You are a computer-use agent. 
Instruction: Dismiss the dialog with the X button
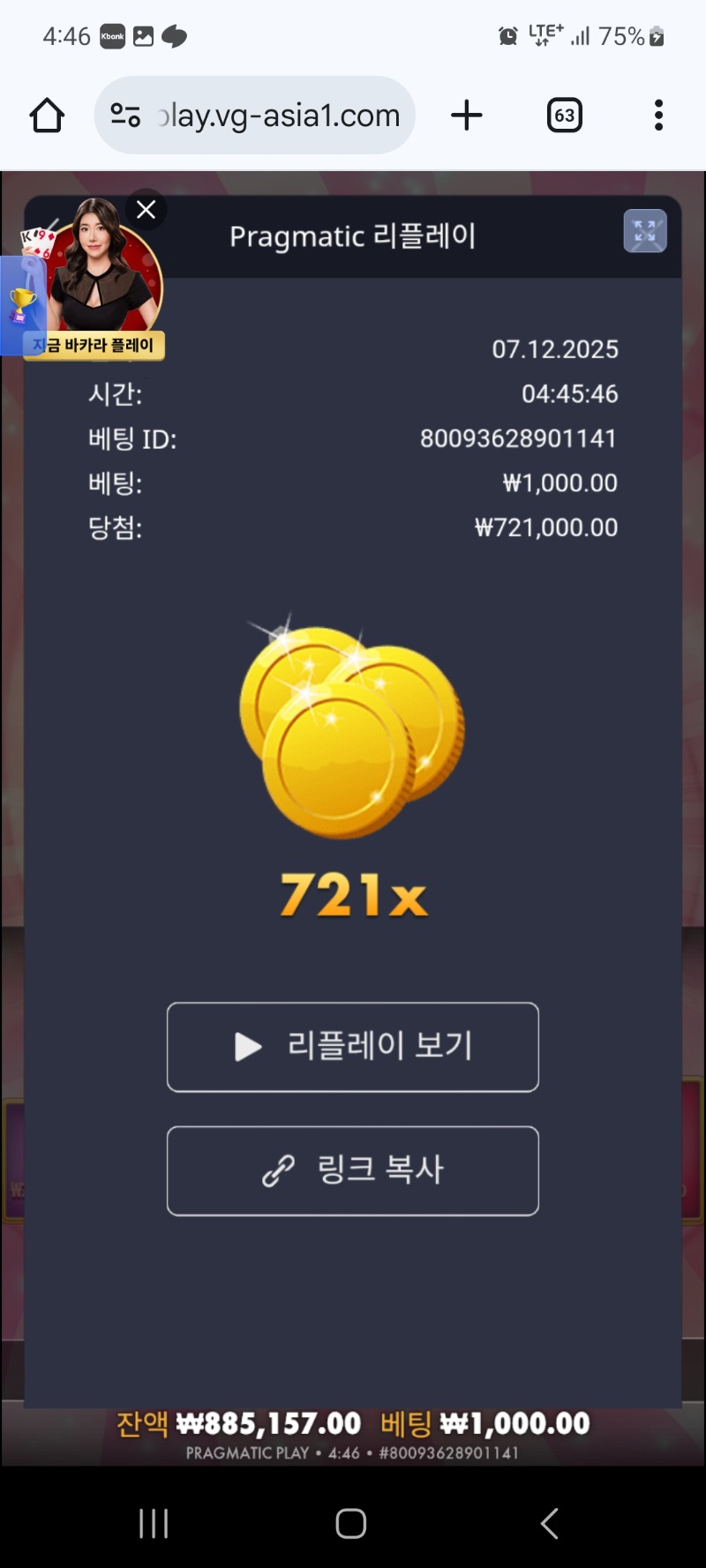tap(146, 210)
